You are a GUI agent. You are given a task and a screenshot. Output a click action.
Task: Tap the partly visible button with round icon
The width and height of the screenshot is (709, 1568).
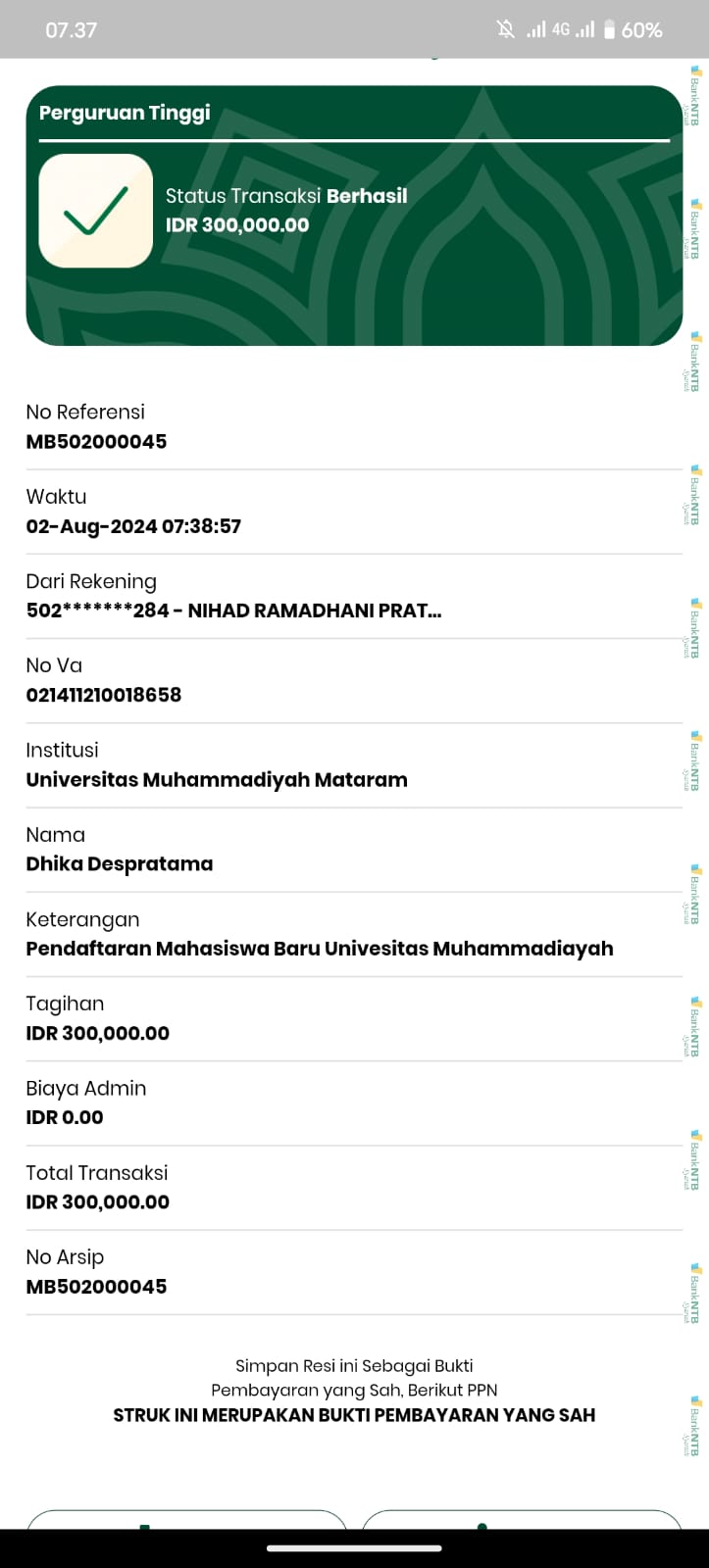coord(521,1520)
